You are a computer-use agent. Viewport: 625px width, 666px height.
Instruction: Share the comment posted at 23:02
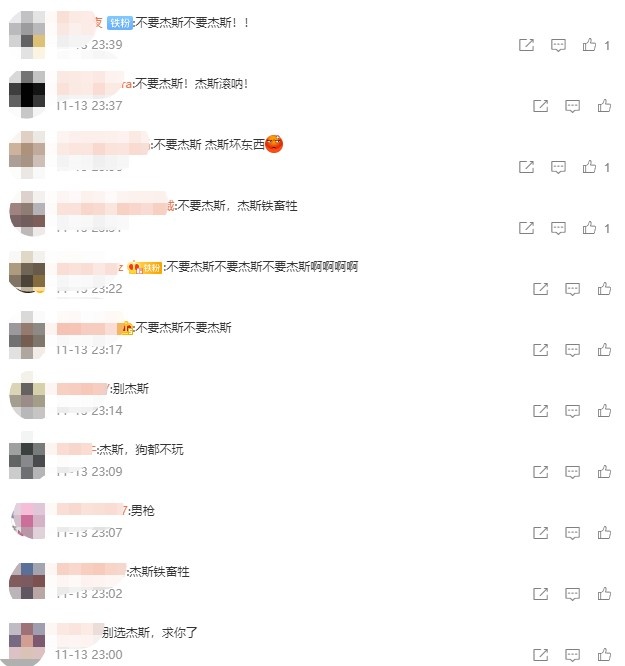pos(540,594)
